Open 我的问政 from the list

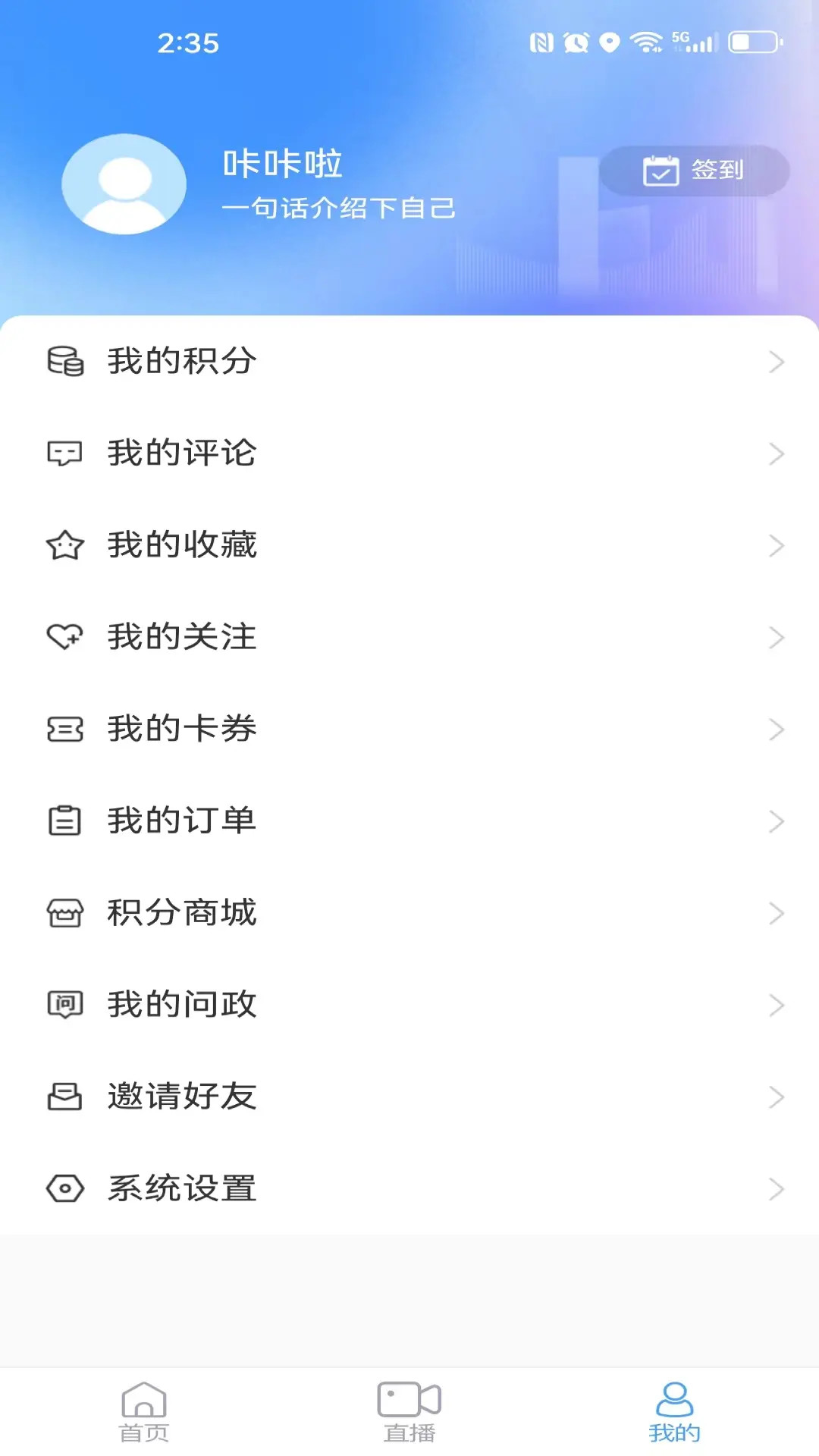coord(182,1004)
